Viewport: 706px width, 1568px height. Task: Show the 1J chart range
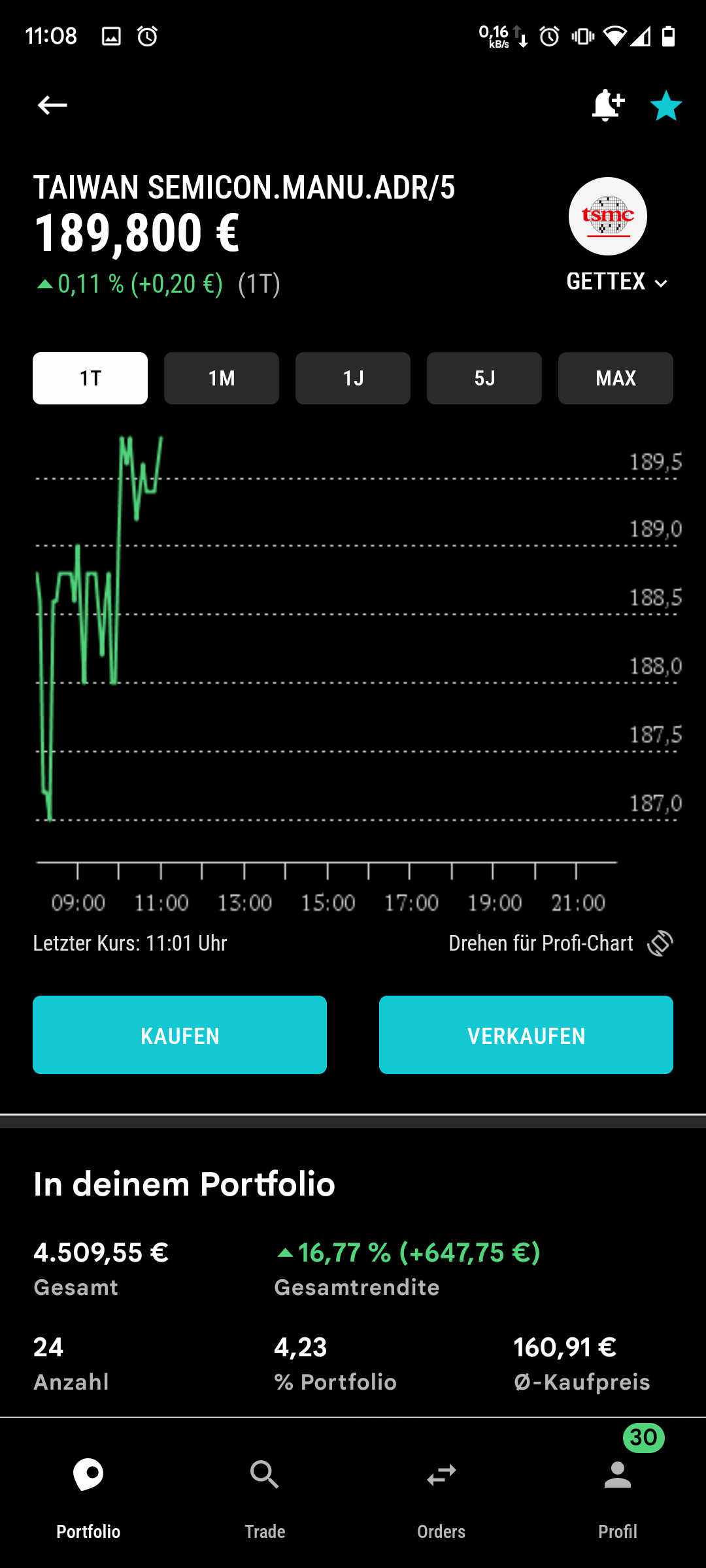[353, 378]
